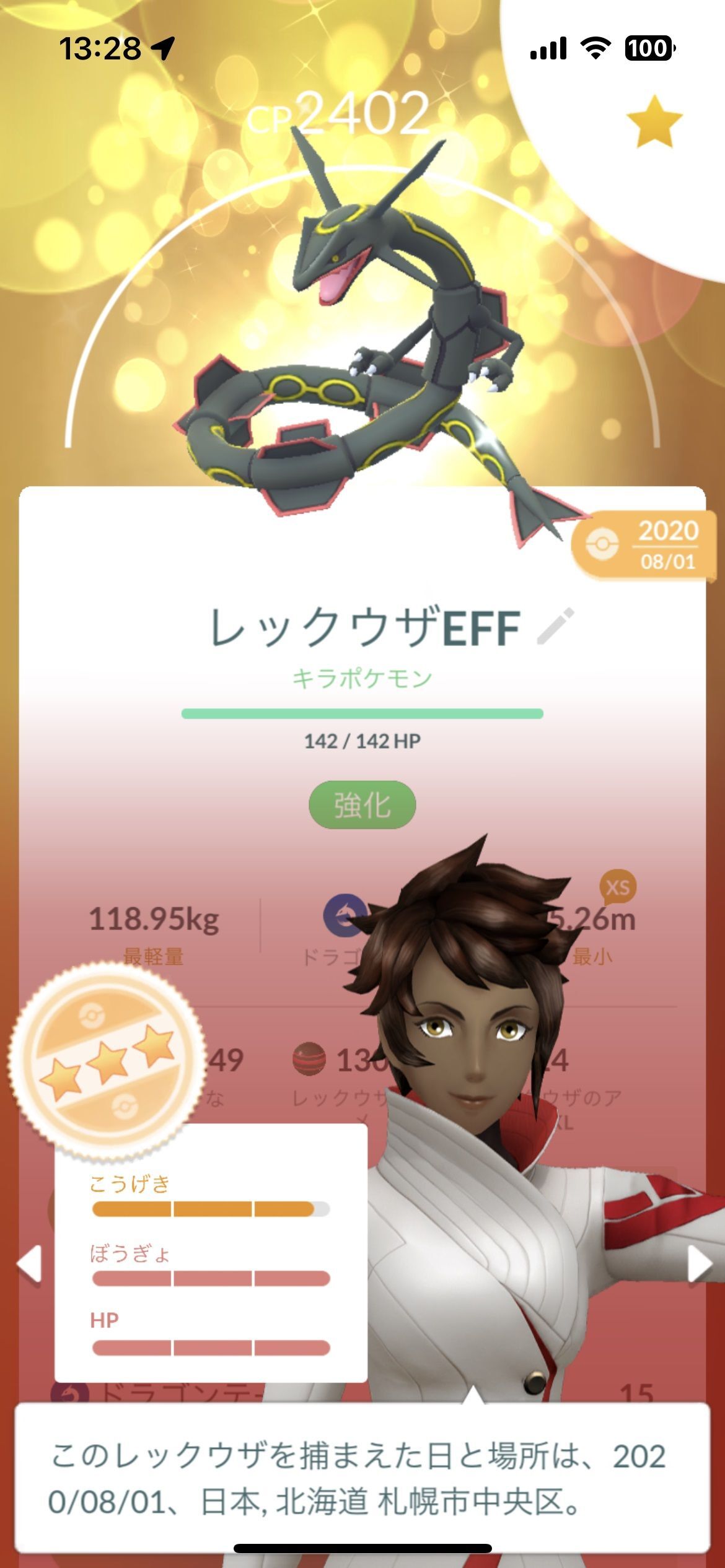Open the 2020 08/01 catch date badge
Viewport: 725px width, 1568px height.
643,545
